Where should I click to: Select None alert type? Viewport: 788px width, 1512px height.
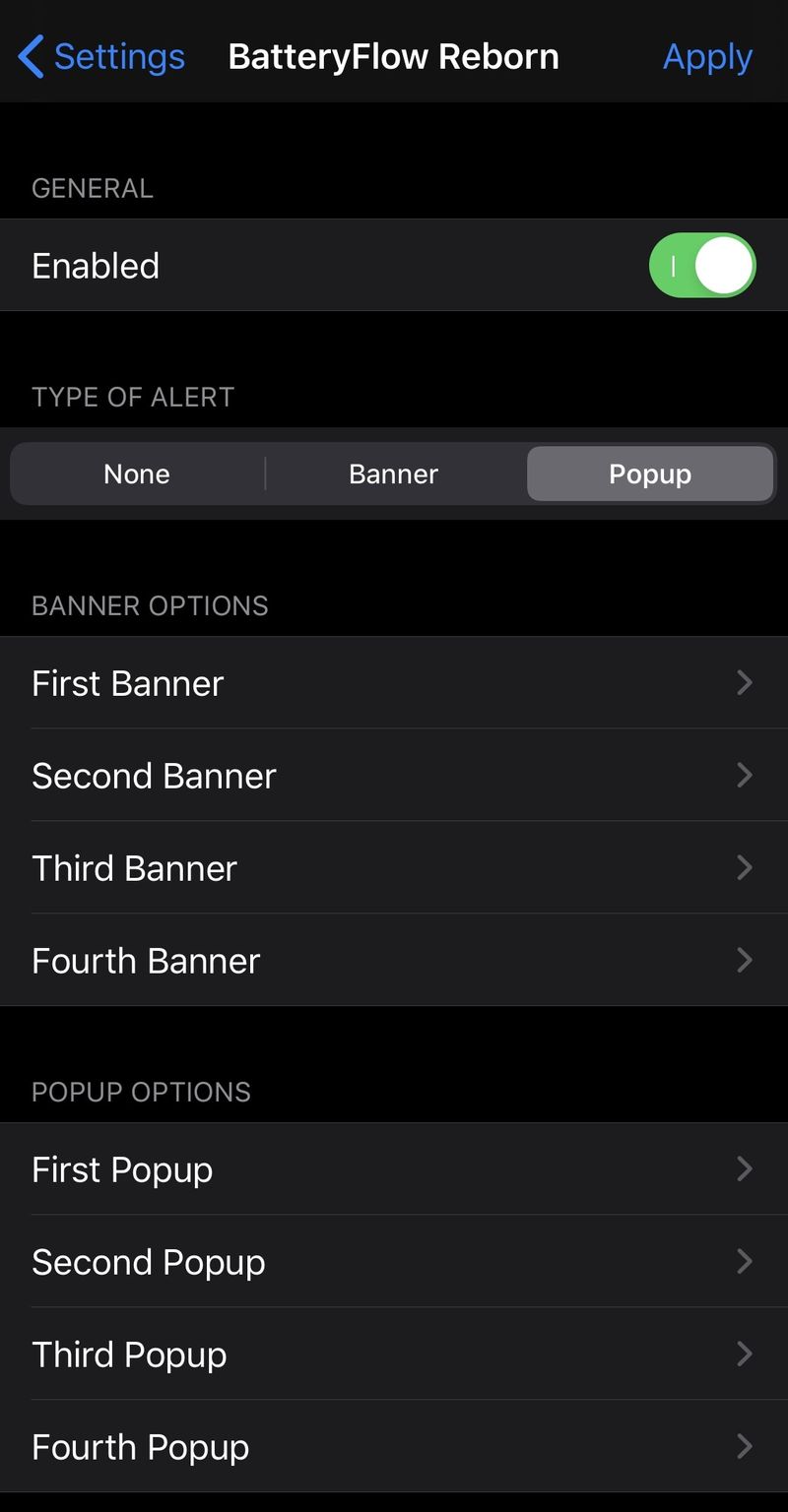click(x=137, y=473)
